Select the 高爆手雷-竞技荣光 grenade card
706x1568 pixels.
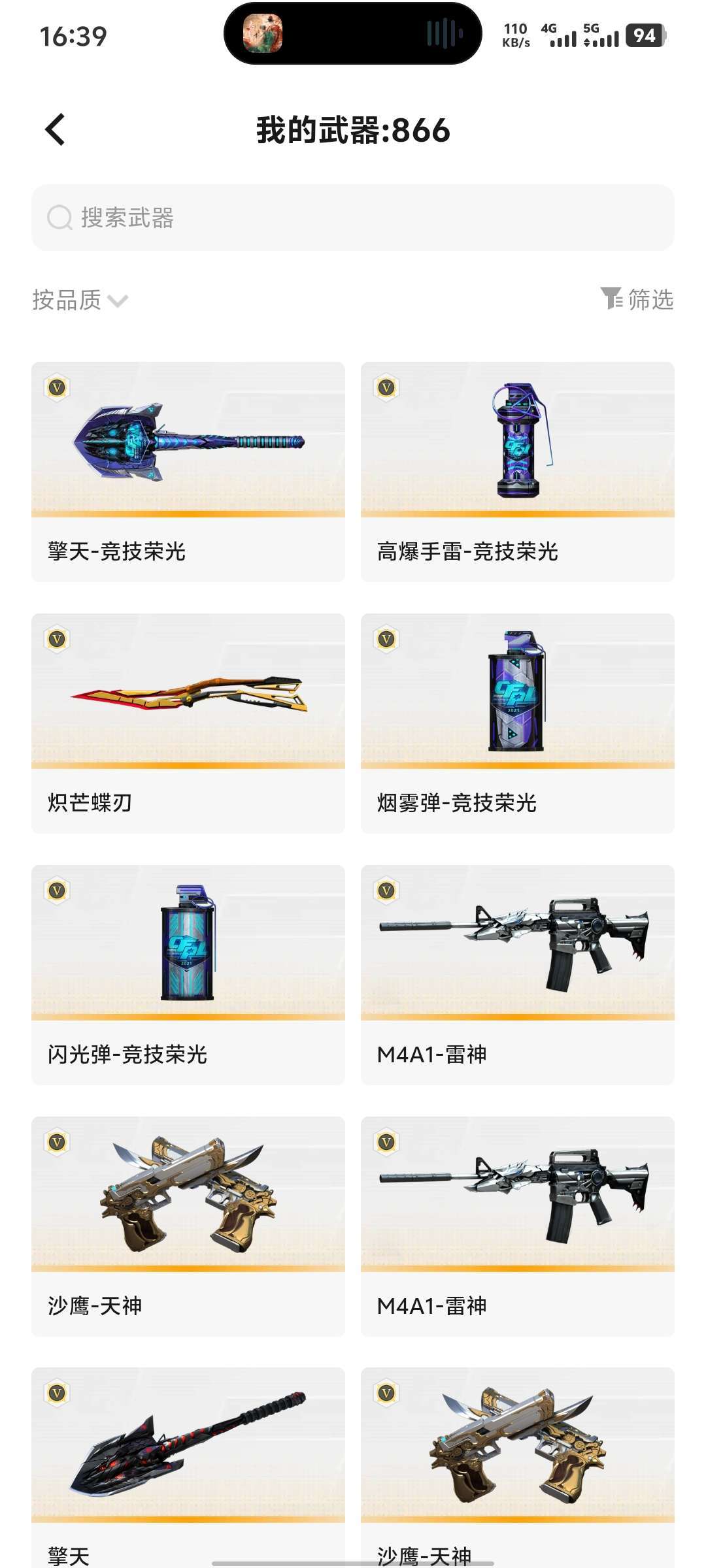(x=517, y=470)
